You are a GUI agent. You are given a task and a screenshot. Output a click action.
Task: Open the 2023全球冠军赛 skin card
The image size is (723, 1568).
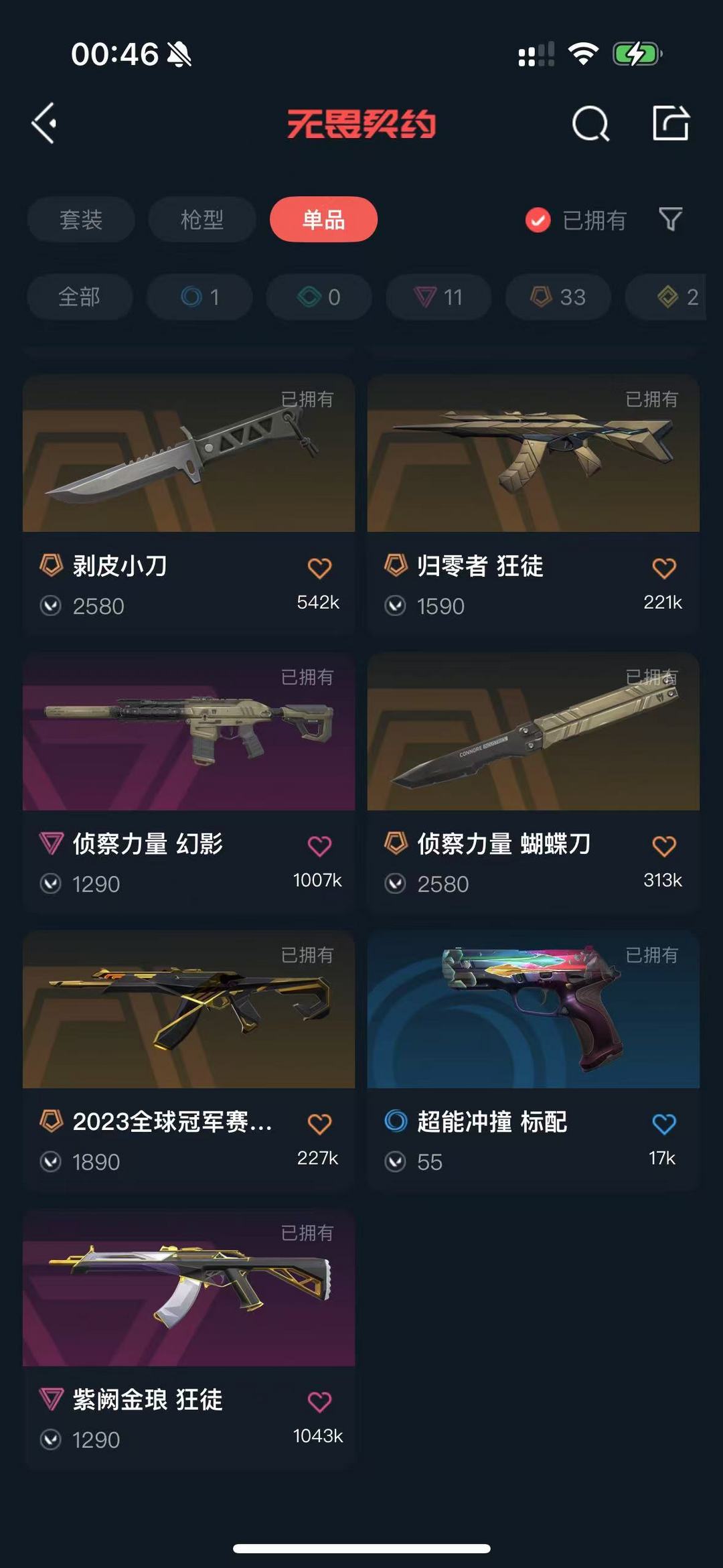click(x=189, y=1060)
